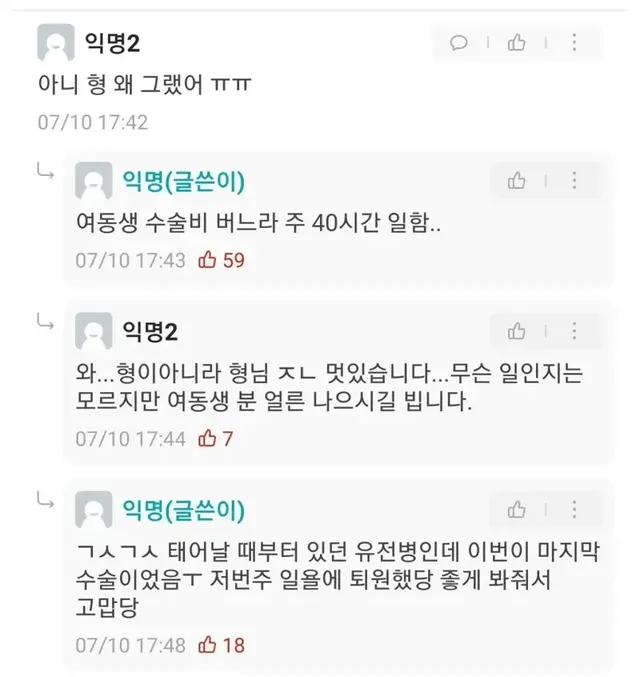Like the reply mentioning '유전병인데 이번이 마지막'
The image size is (640, 677).
pyautogui.click(x=517, y=510)
